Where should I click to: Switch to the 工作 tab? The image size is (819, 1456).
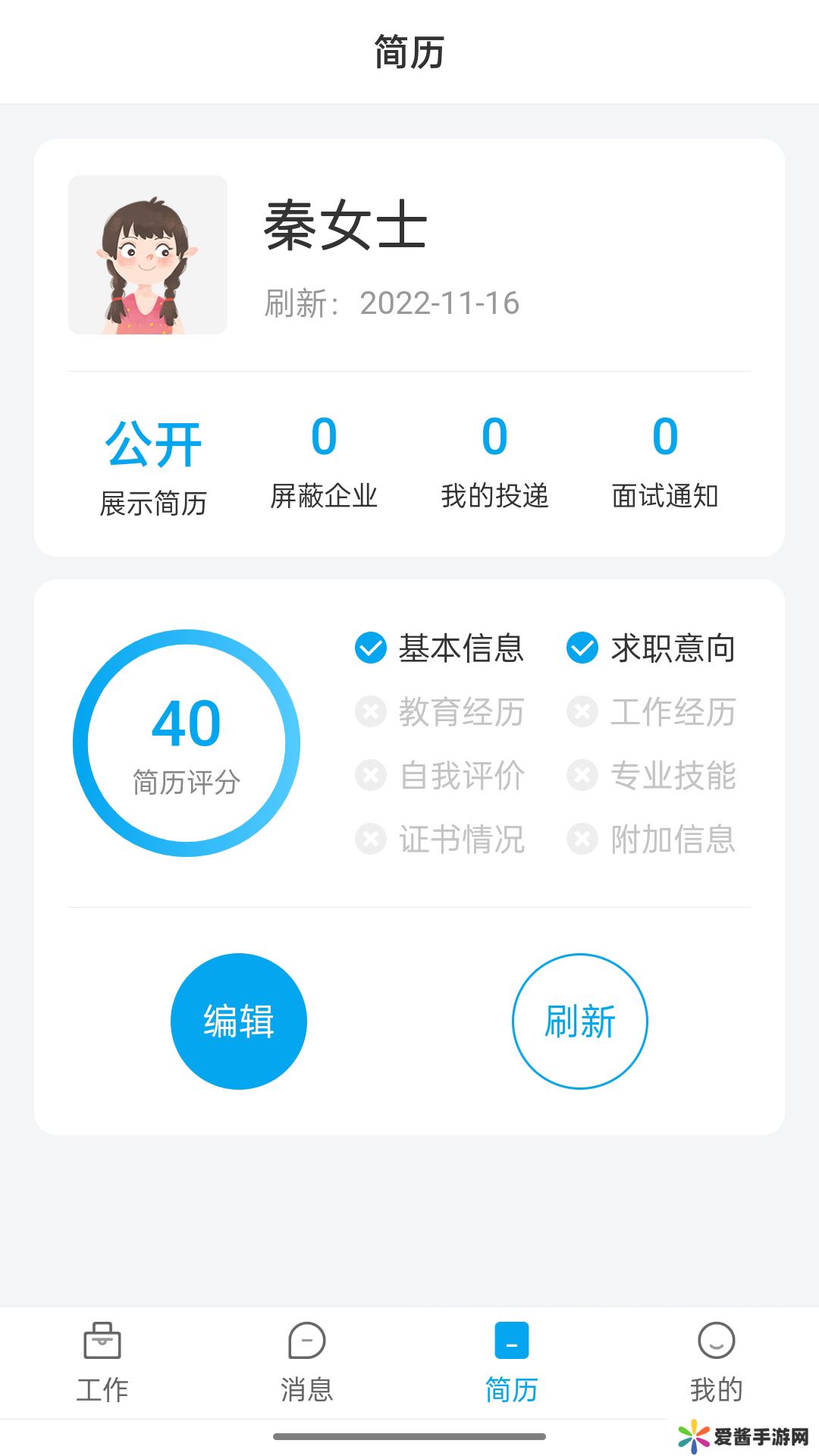pos(102,1362)
